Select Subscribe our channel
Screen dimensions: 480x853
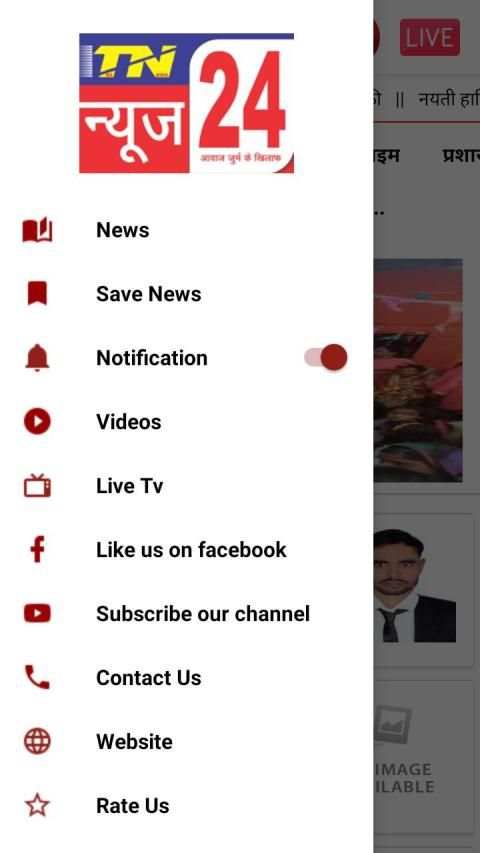[x=187, y=614]
